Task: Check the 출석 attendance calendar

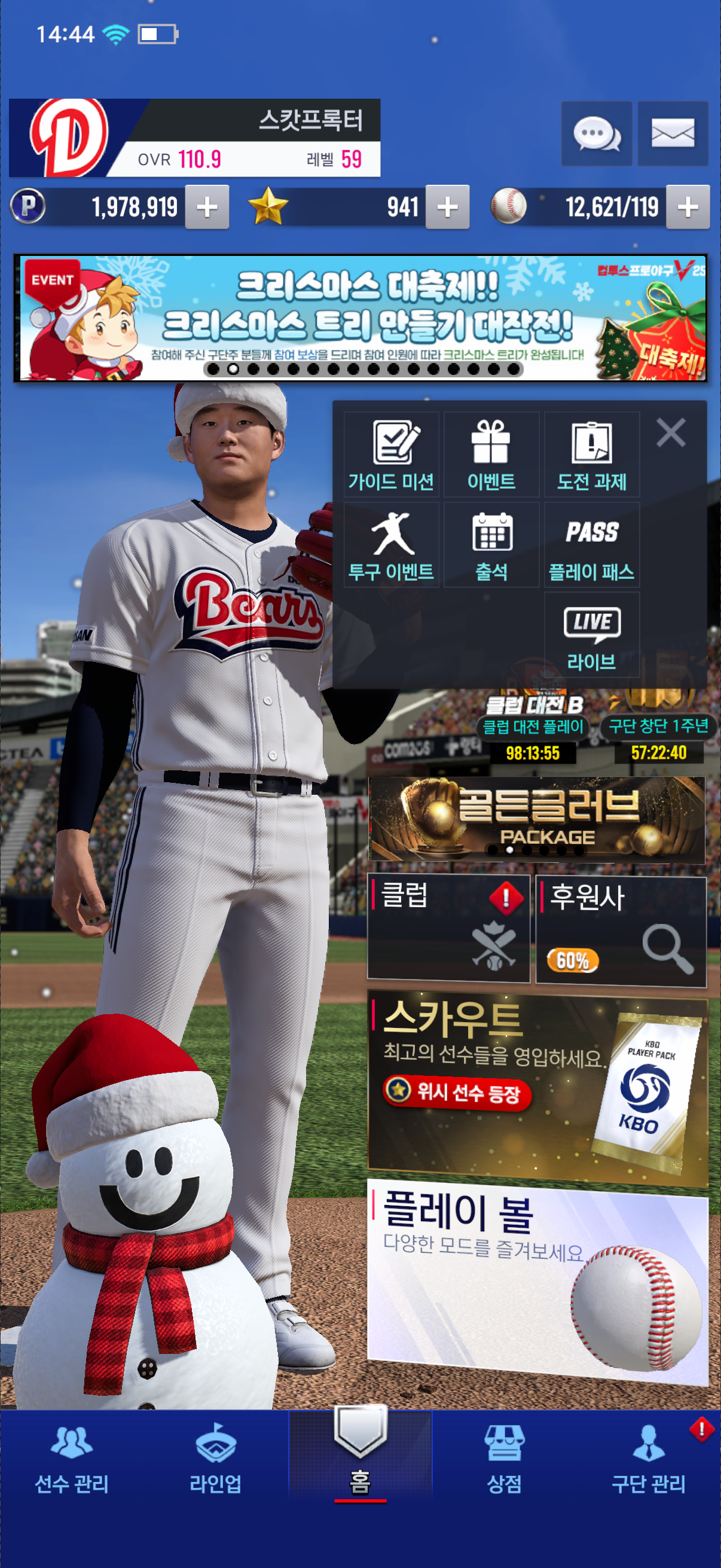Action: [x=491, y=545]
